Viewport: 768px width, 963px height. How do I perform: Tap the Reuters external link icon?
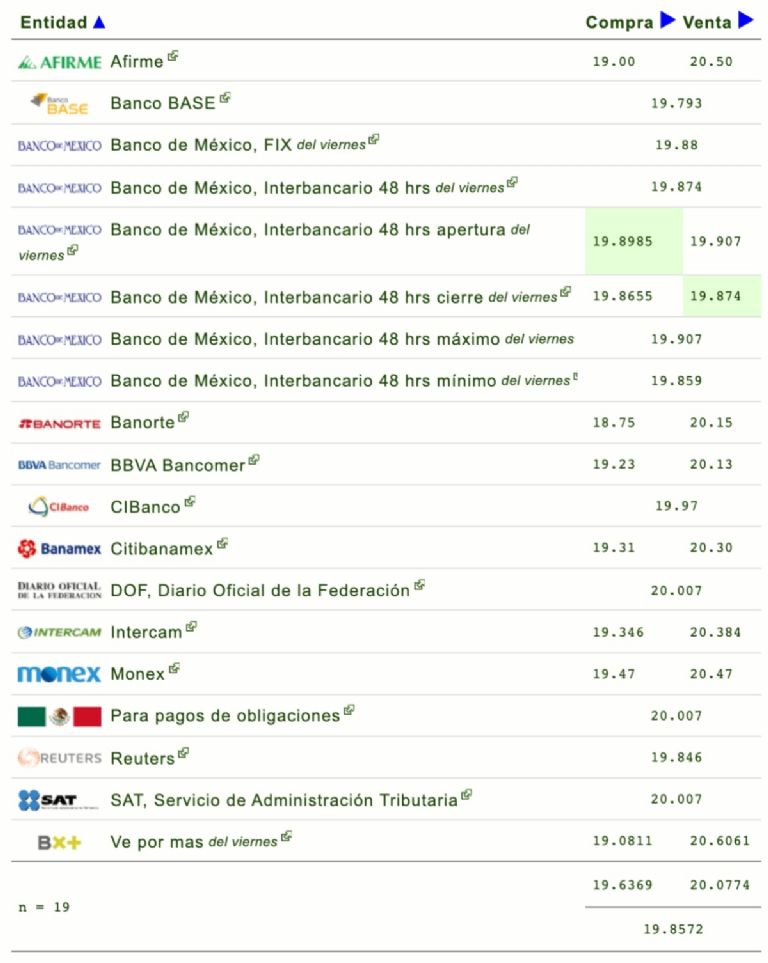click(x=183, y=753)
